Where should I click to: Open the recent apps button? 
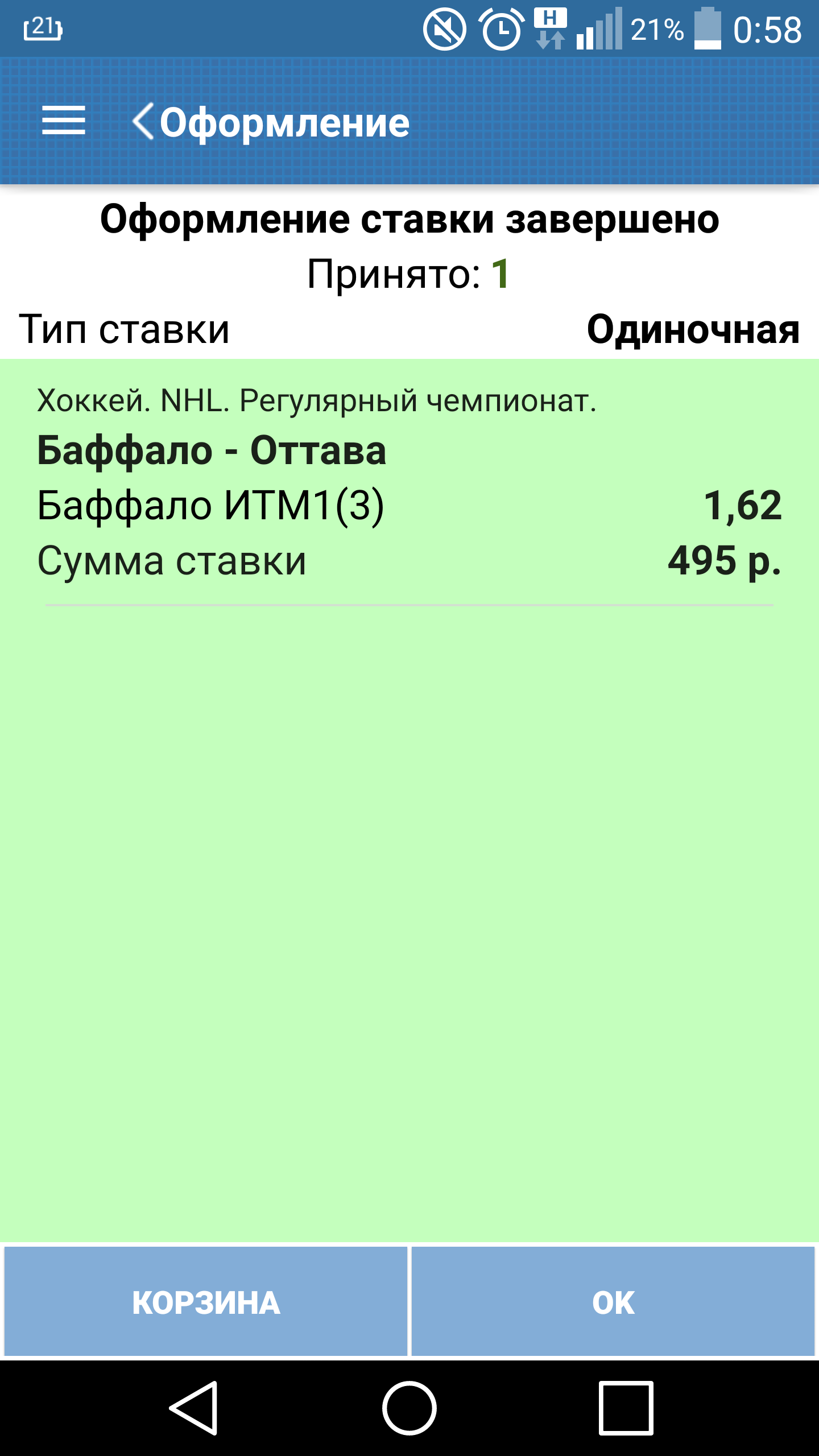[626, 1408]
